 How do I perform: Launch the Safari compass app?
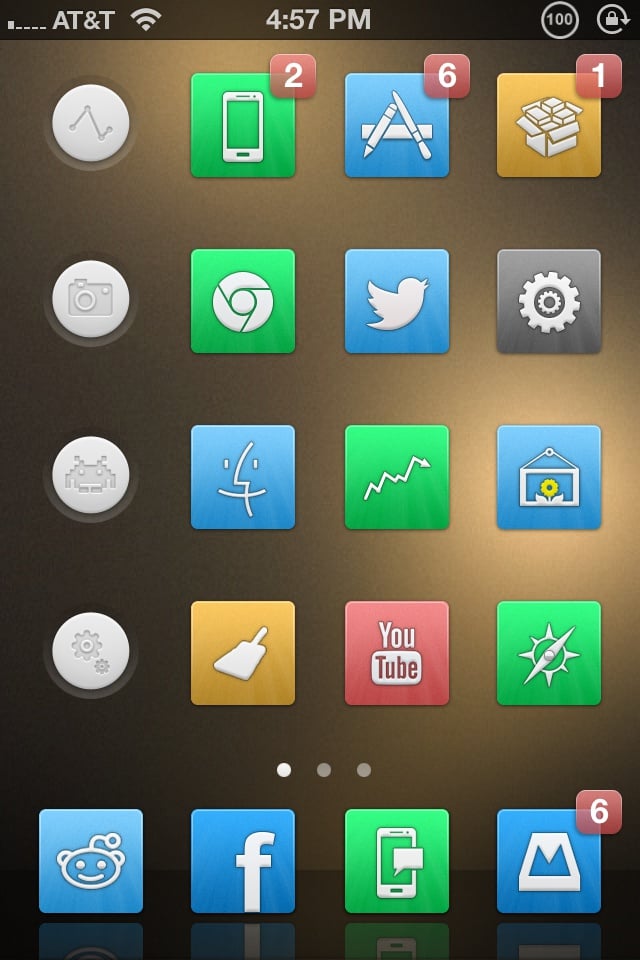click(x=549, y=653)
